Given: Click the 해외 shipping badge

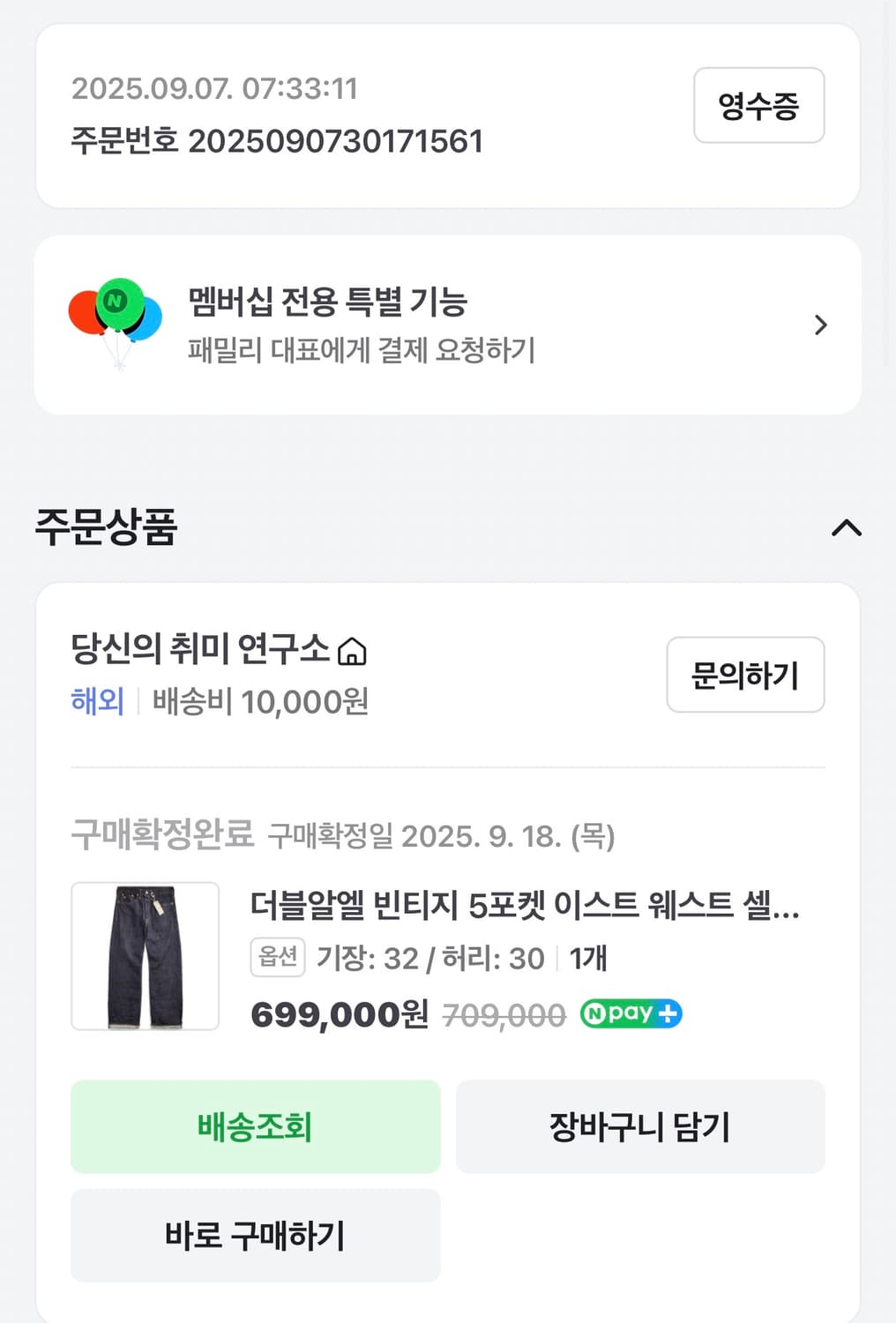Looking at the screenshot, I should coord(97,702).
